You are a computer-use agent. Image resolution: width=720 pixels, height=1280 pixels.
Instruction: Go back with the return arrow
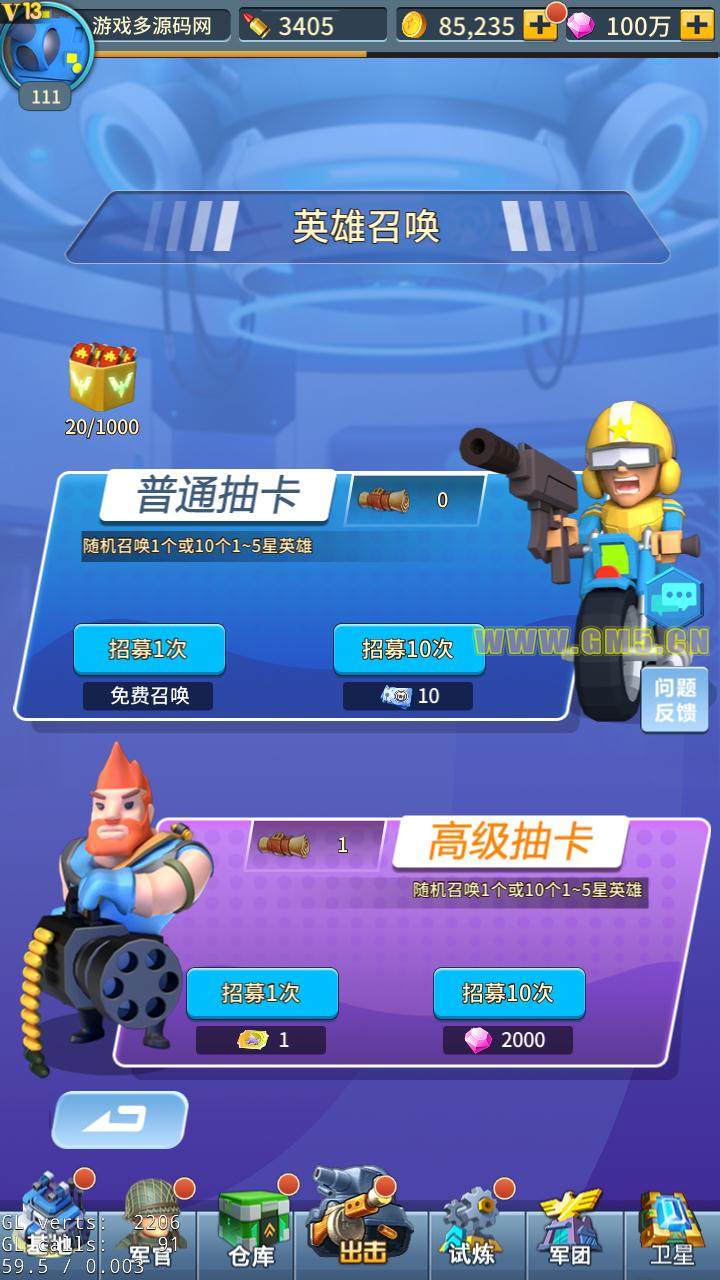(x=120, y=1119)
